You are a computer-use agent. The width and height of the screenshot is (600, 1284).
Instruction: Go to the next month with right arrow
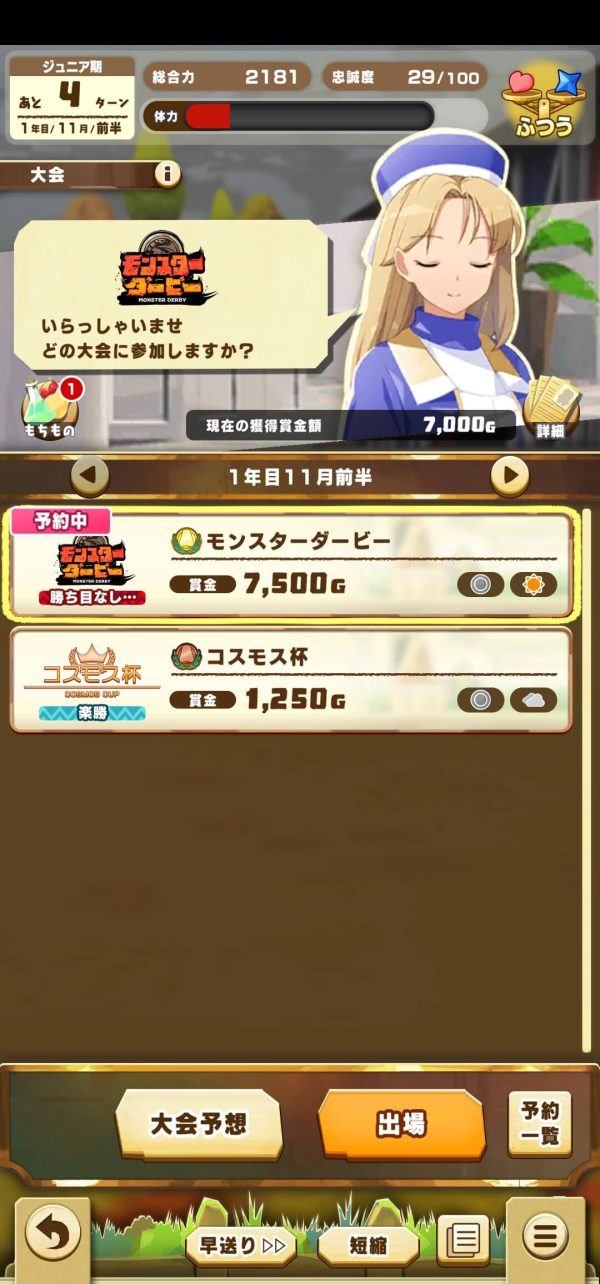tap(509, 477)
